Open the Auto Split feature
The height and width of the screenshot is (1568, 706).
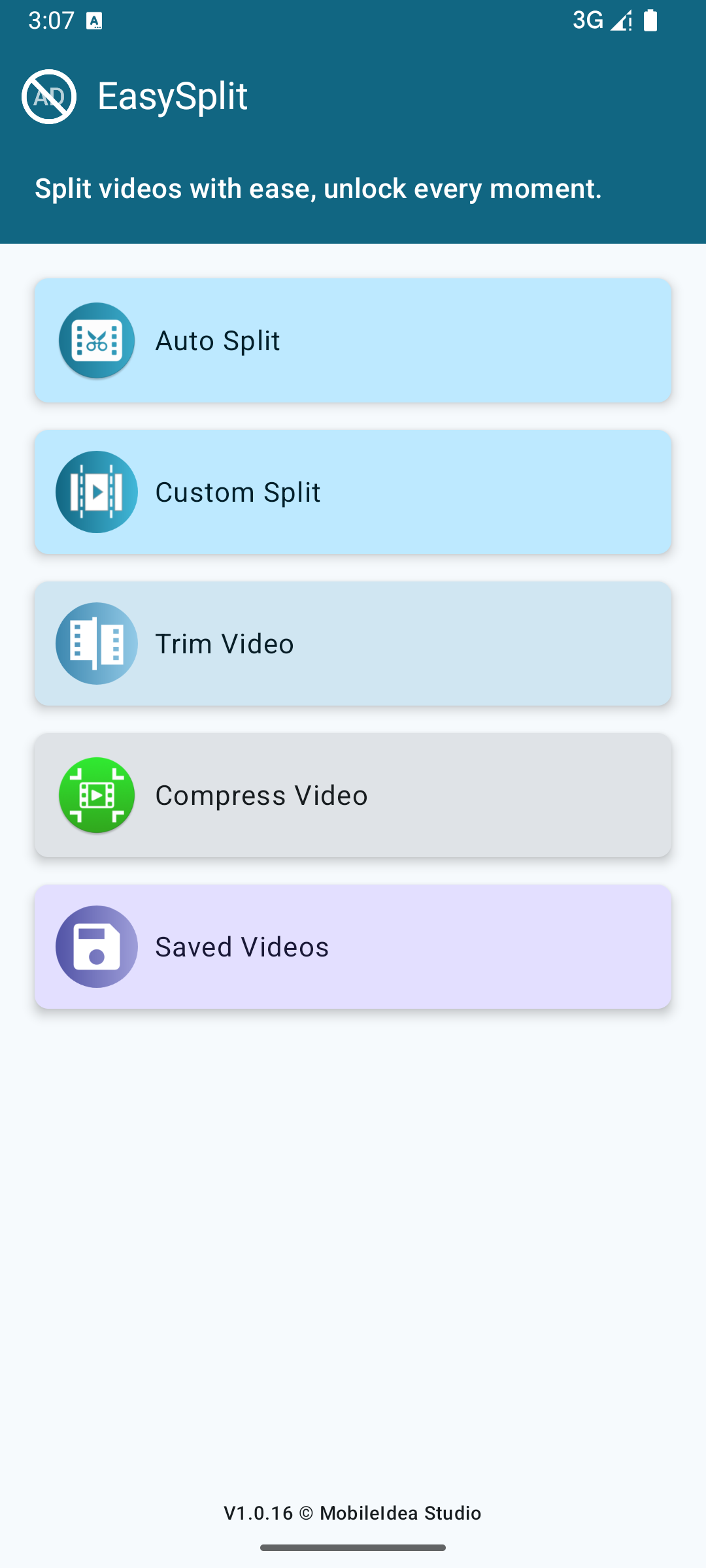point(353,340)
